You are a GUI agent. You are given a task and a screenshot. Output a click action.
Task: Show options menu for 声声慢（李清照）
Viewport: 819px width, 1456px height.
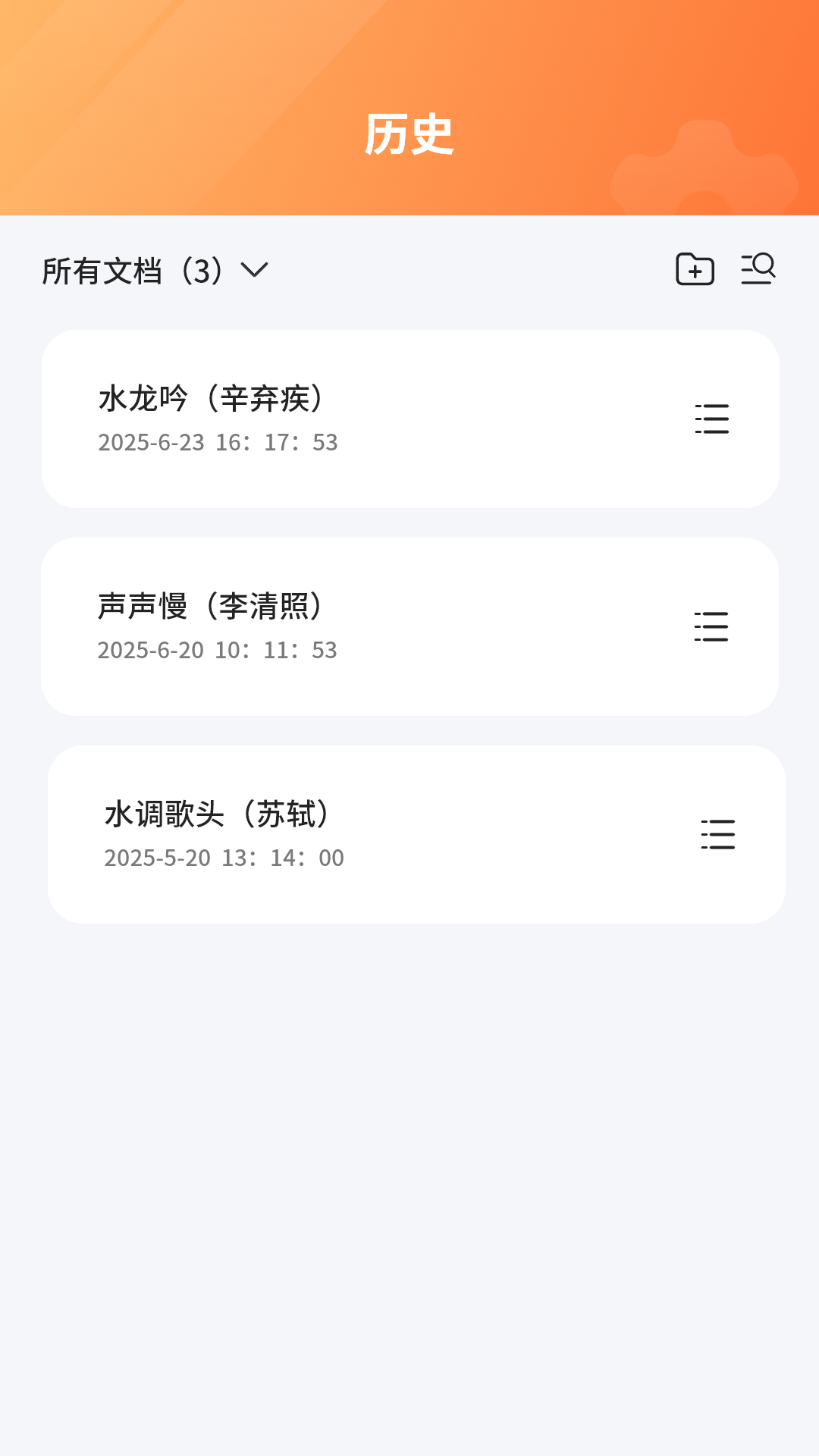tap(711, 627)
